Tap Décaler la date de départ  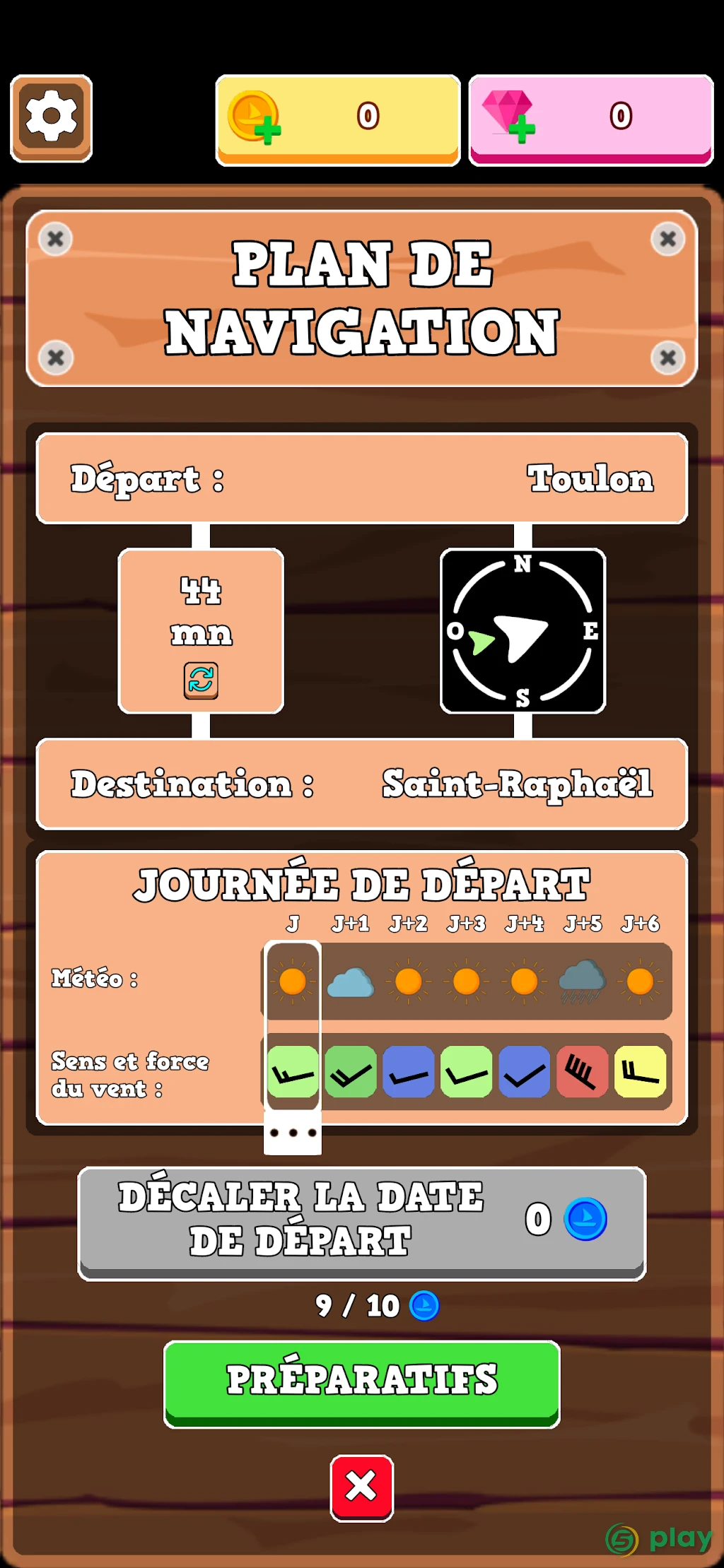tap(362, 1223)
